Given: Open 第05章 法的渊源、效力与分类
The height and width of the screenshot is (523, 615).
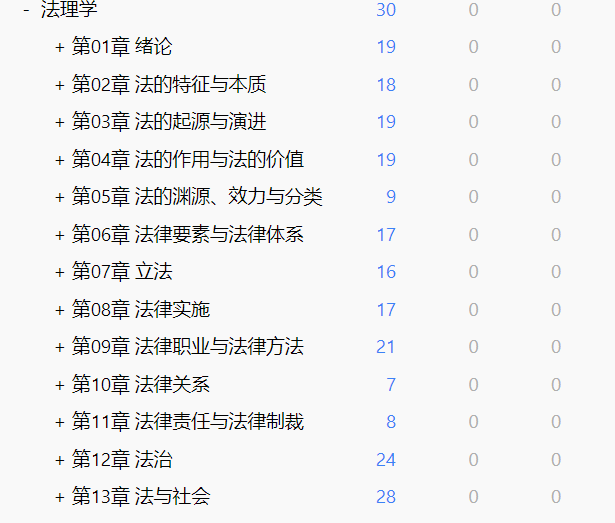Looking at the screenshot, I should 197,196.
